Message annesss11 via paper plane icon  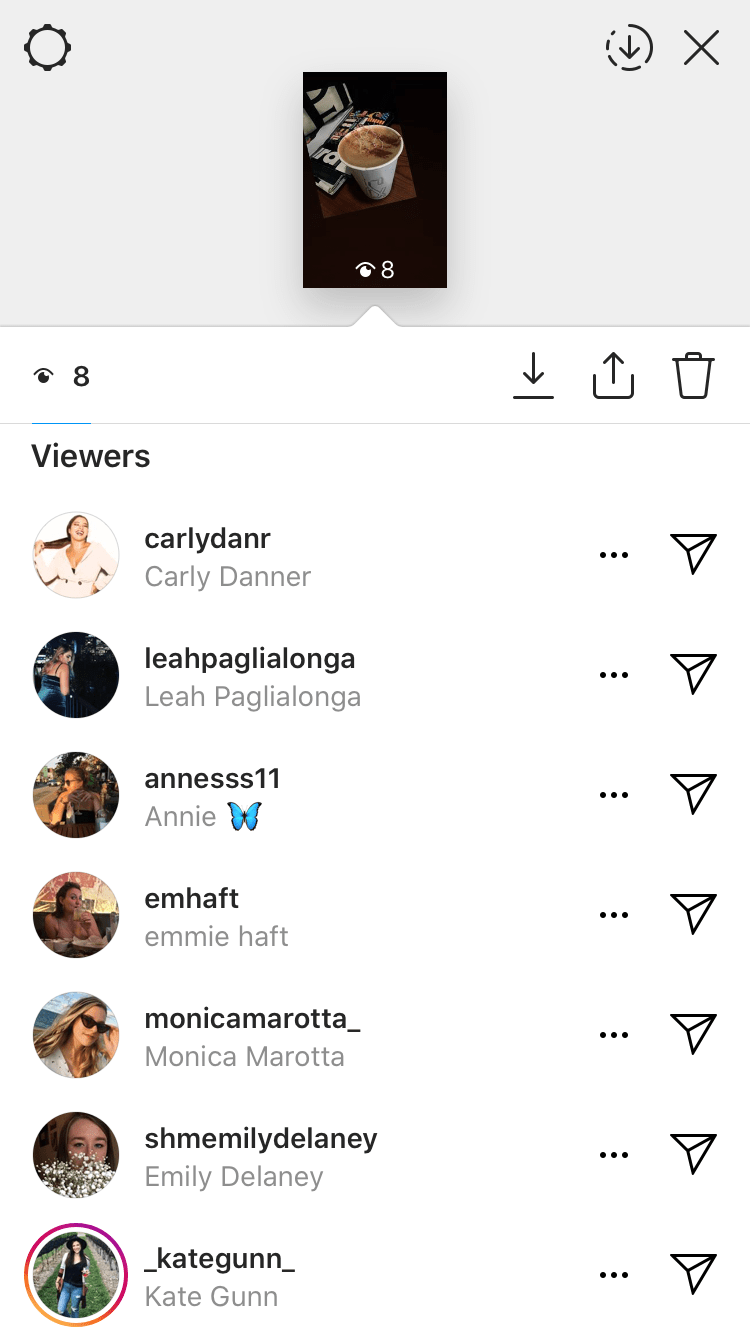[693, 795]
